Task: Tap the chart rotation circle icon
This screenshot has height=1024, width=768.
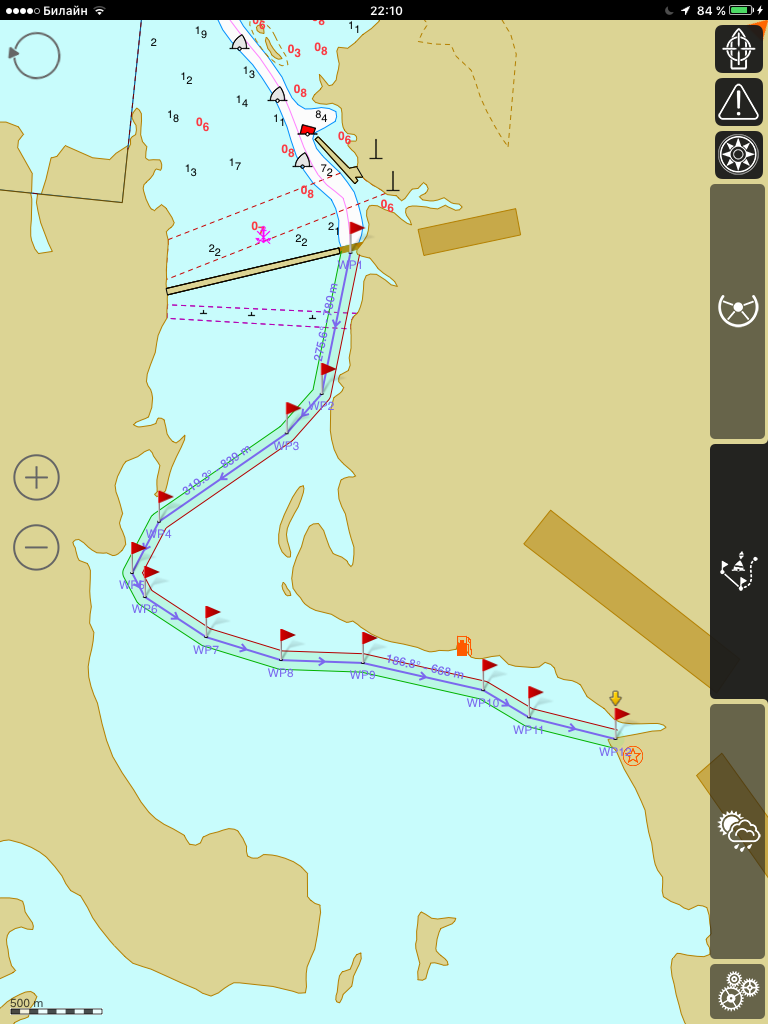Action: (x=36, y=56)
